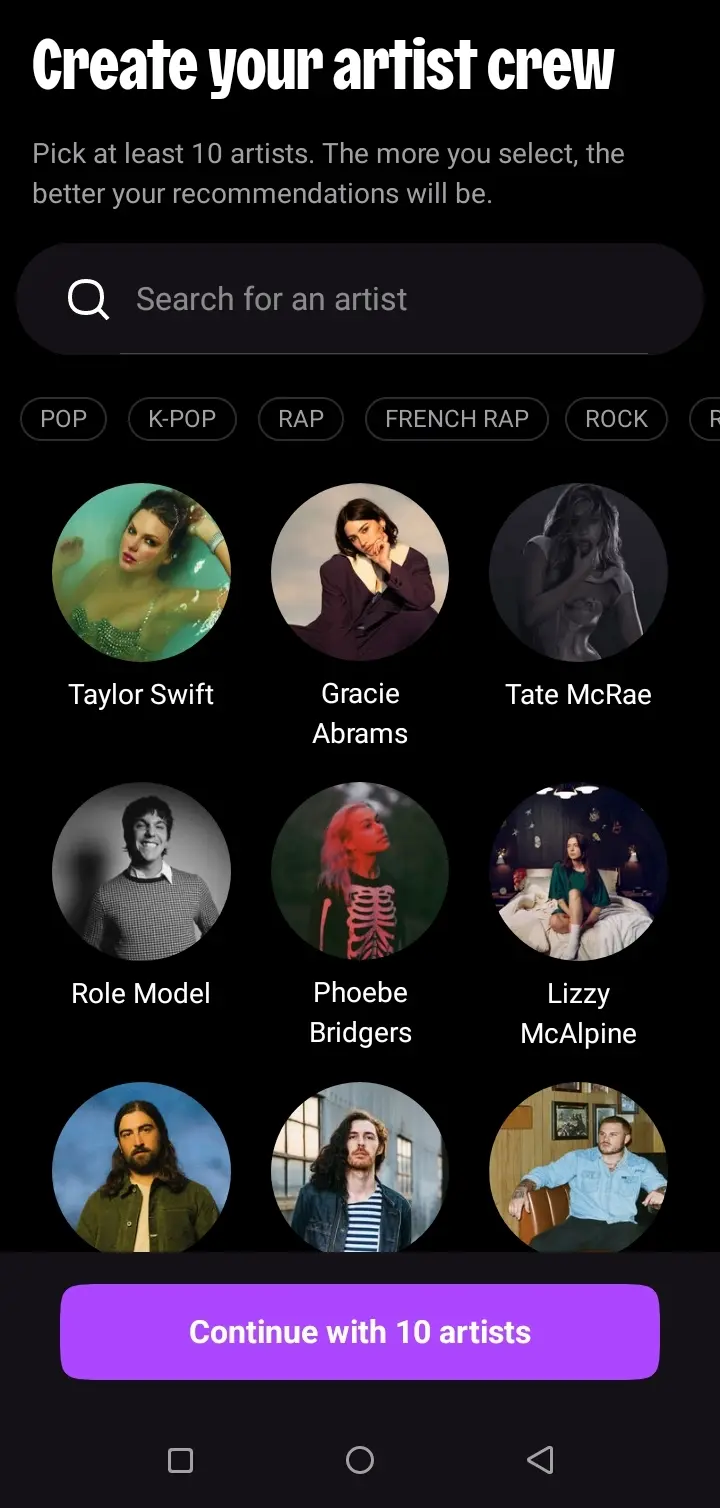Select the K-POP genre chip
Image resolution: width=720 pixels, height=1508 pixels.
point(182,419)
